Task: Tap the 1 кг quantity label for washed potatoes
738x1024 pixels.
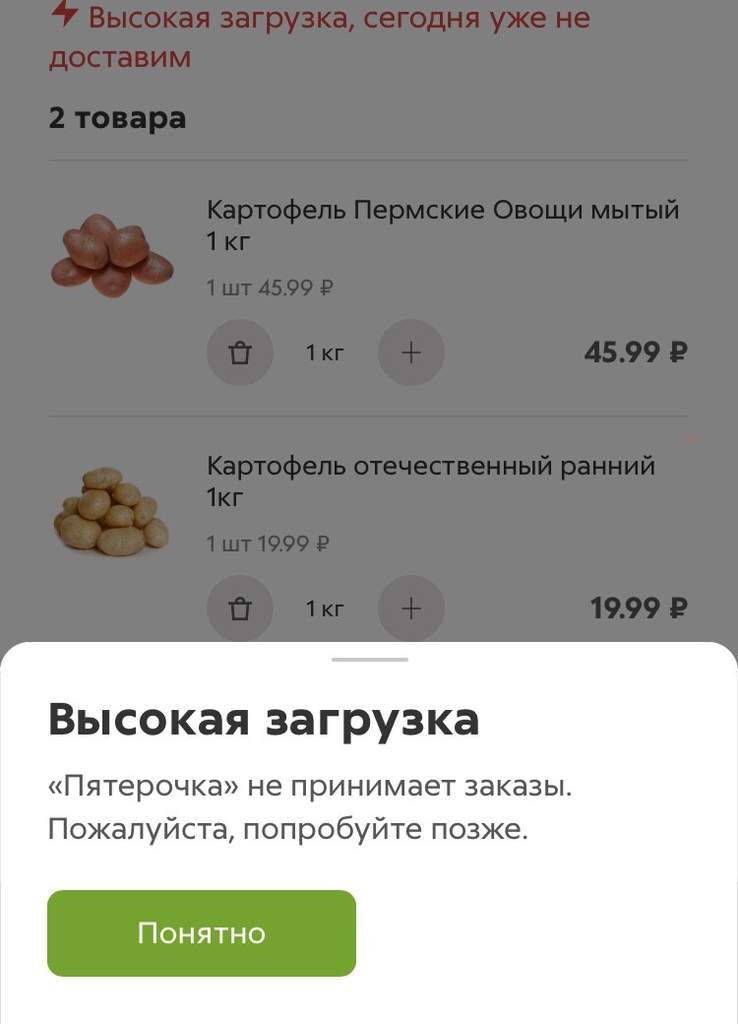Action: (x=322, y=352)
